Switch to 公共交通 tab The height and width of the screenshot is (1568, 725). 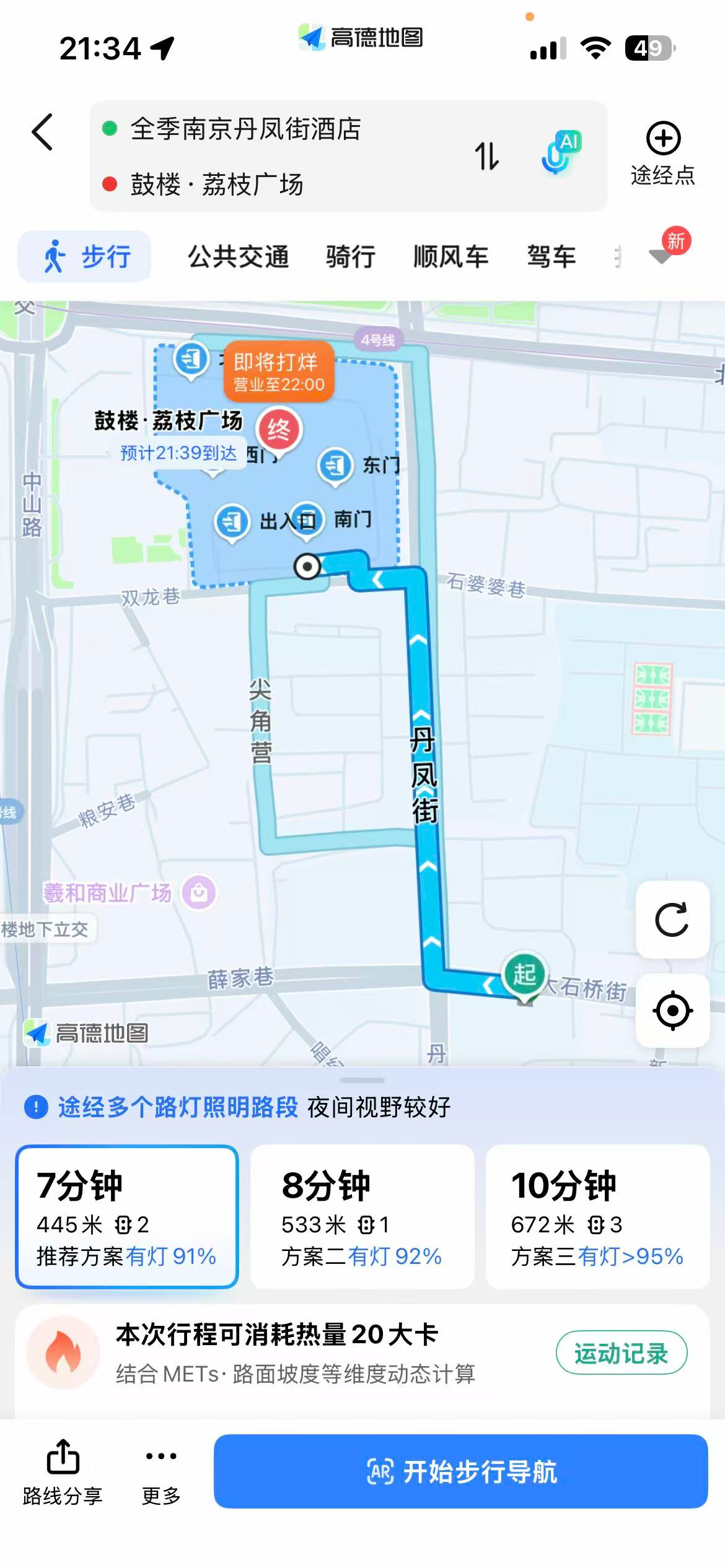tap(239, 256)
